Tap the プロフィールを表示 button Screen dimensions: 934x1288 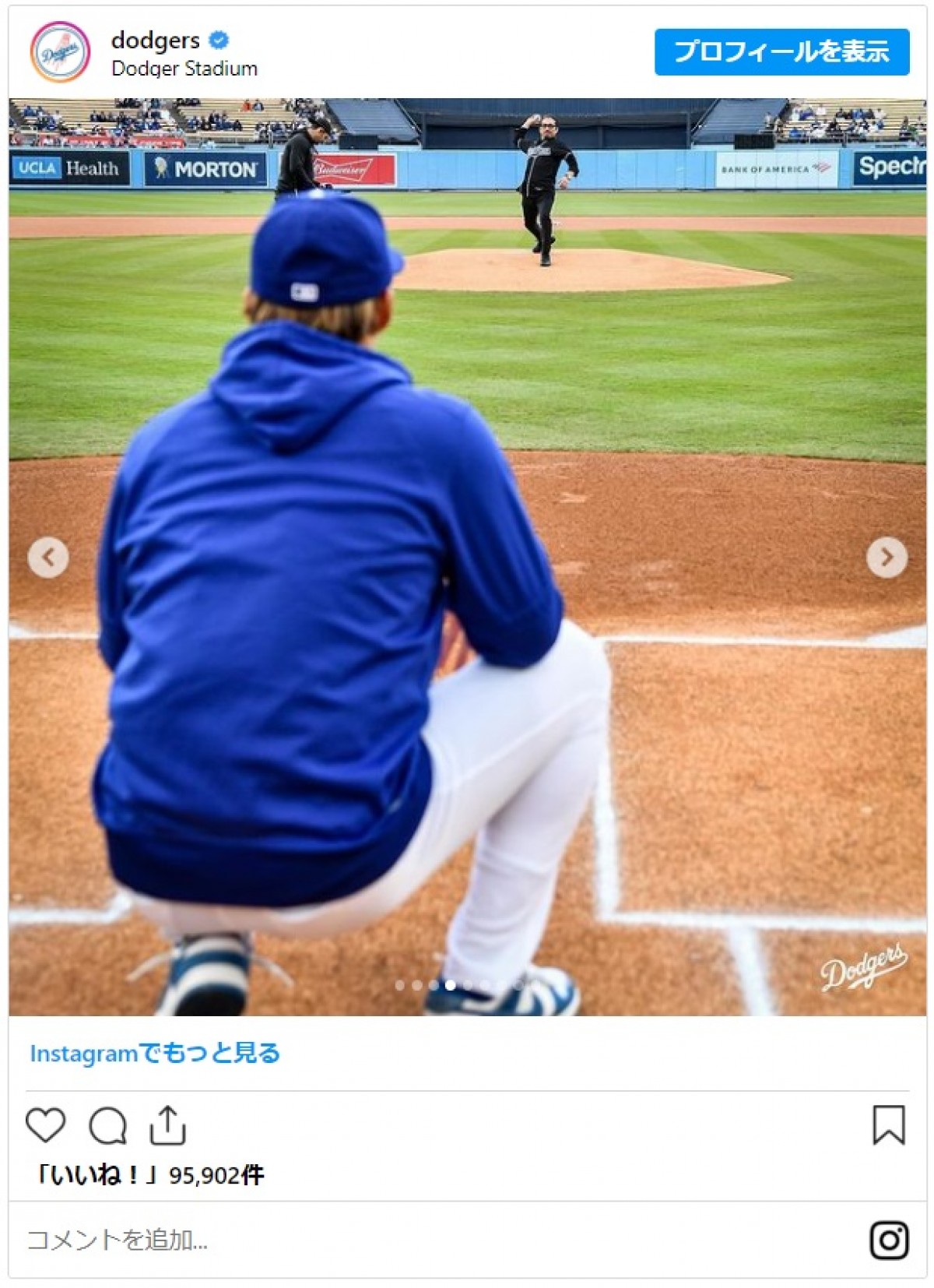(x=781, y=52)
